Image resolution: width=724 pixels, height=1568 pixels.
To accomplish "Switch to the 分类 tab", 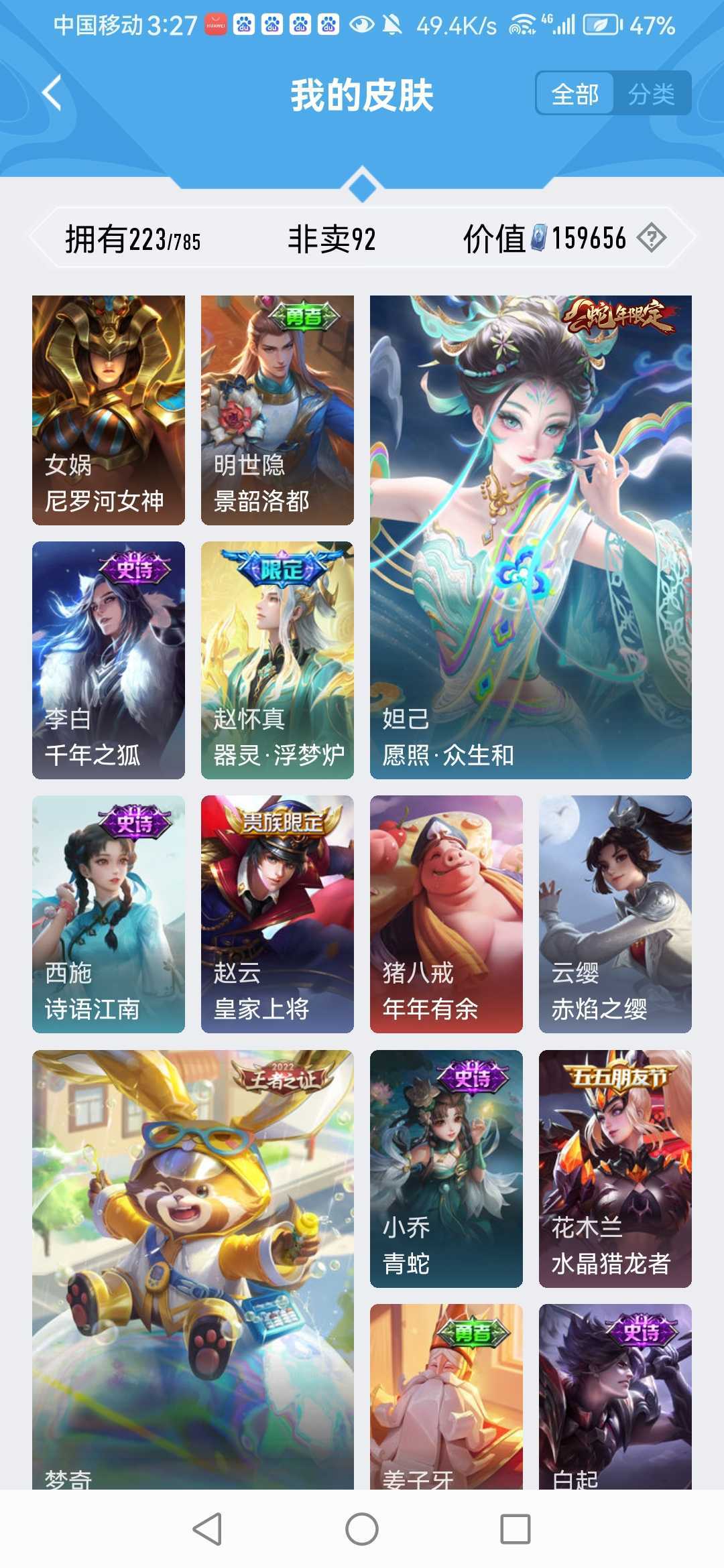I will (x=651, y=94).
